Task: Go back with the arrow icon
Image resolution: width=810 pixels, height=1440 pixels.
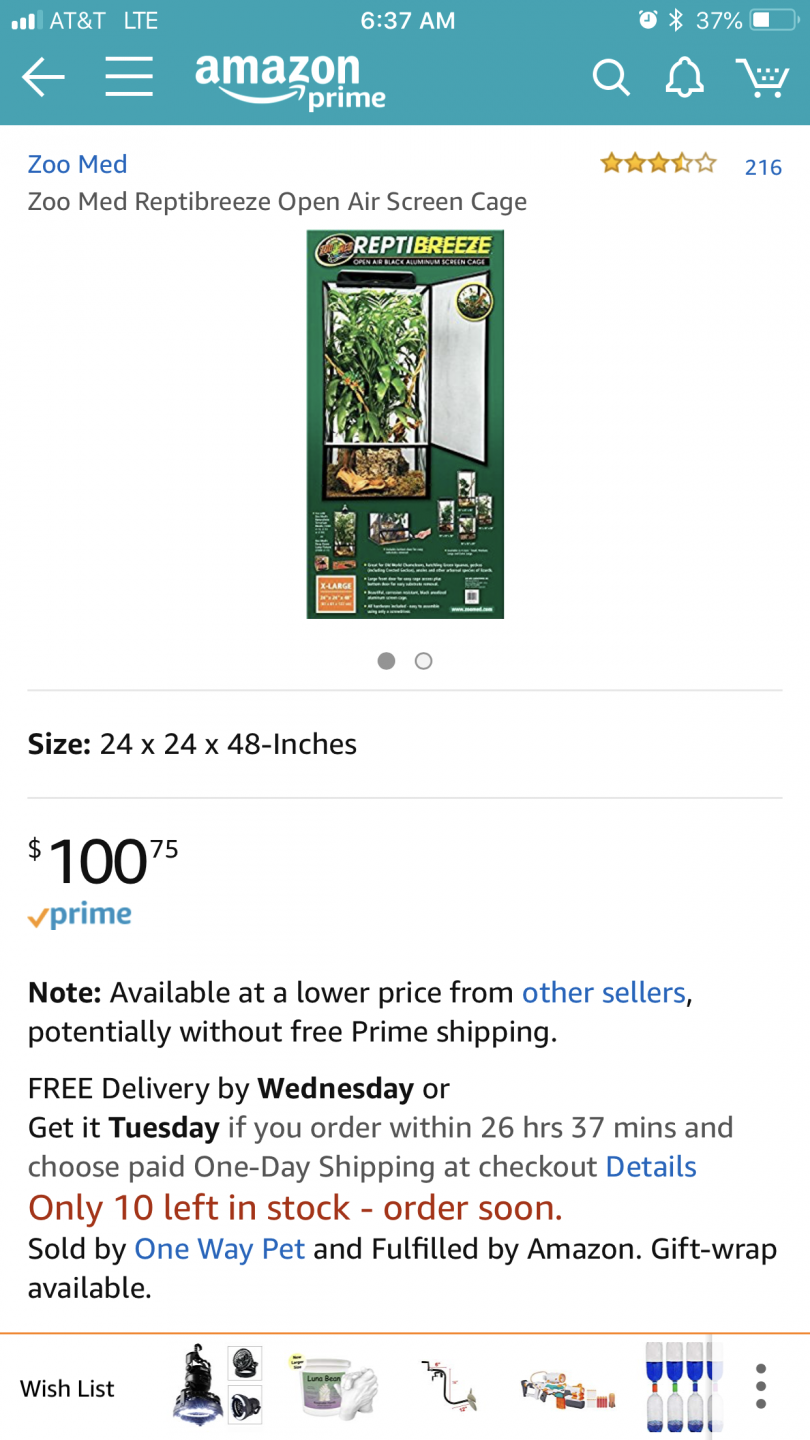Action: (43, 77)
